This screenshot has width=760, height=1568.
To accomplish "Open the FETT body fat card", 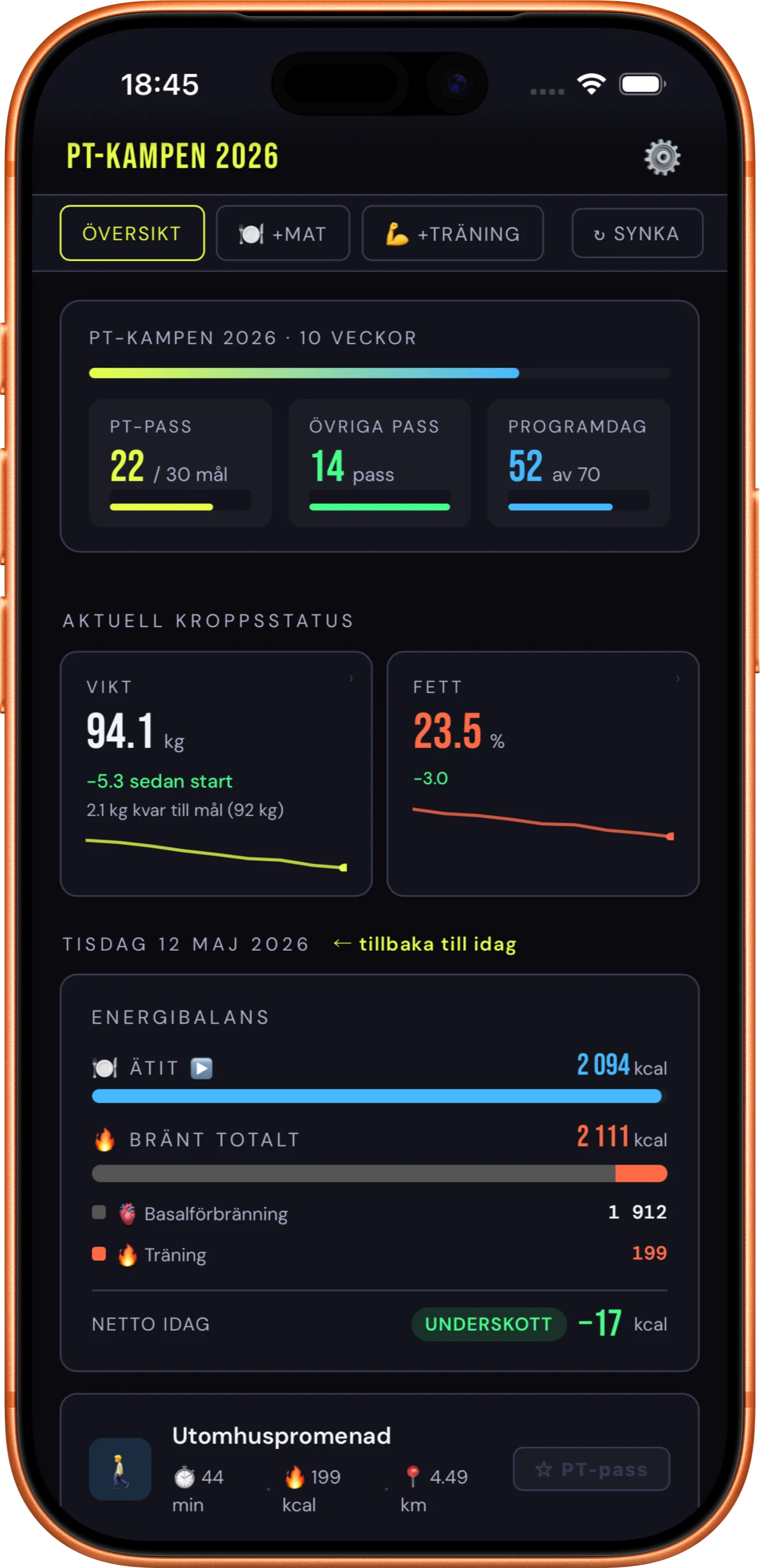I will click(543, 774).
